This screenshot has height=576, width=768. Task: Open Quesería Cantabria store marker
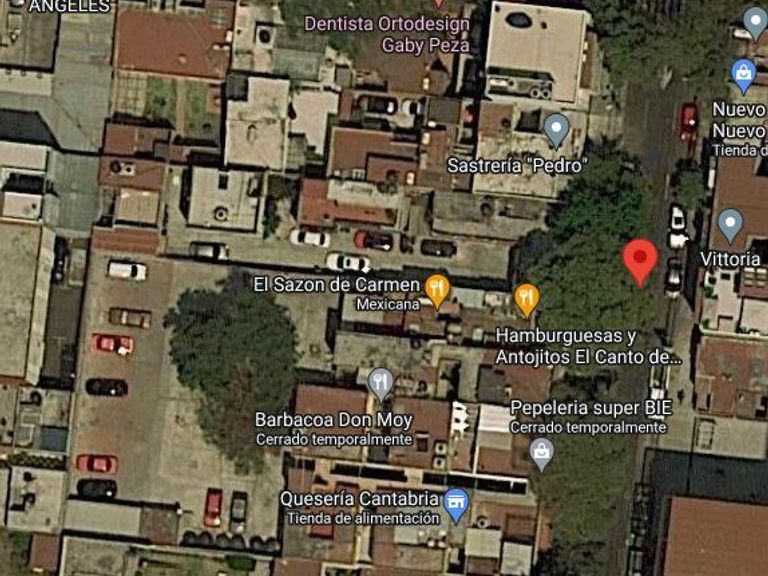[456, 504]
